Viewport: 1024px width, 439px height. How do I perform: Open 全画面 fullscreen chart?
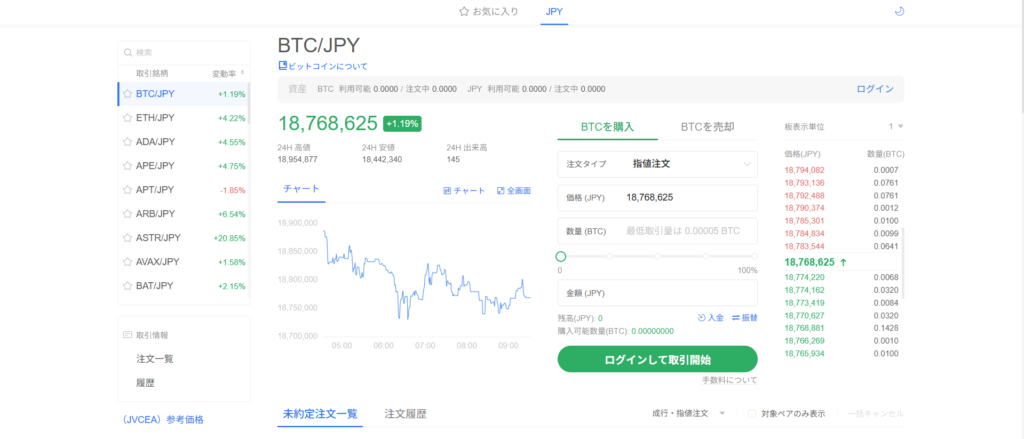coord(513,191)
